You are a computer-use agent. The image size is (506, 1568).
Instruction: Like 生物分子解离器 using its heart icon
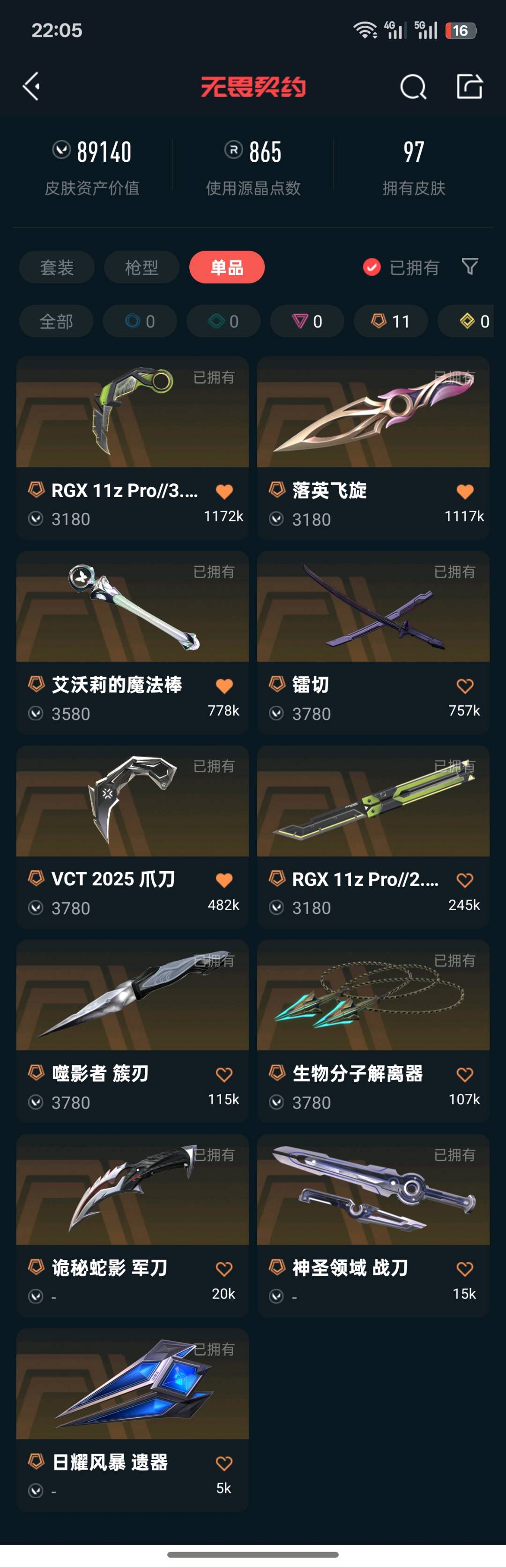coord(465,1074)
